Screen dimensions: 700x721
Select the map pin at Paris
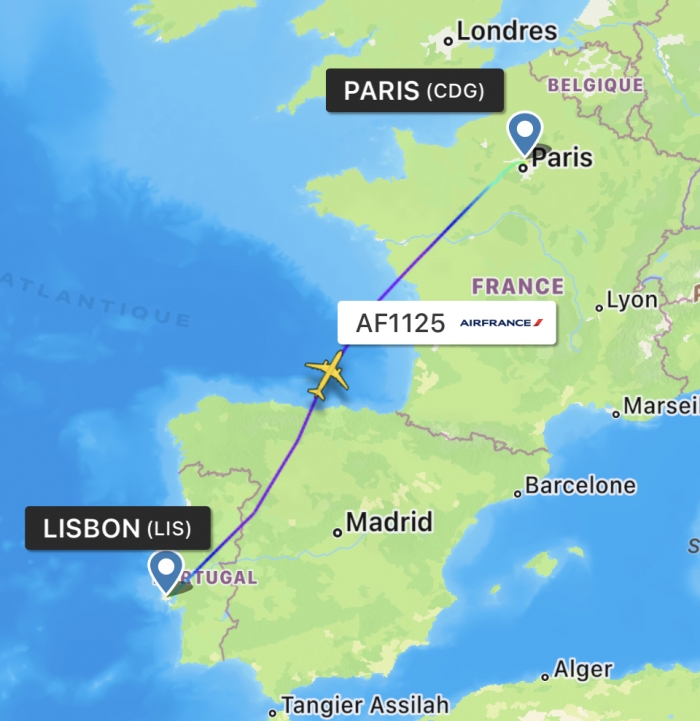coord(524,133)
